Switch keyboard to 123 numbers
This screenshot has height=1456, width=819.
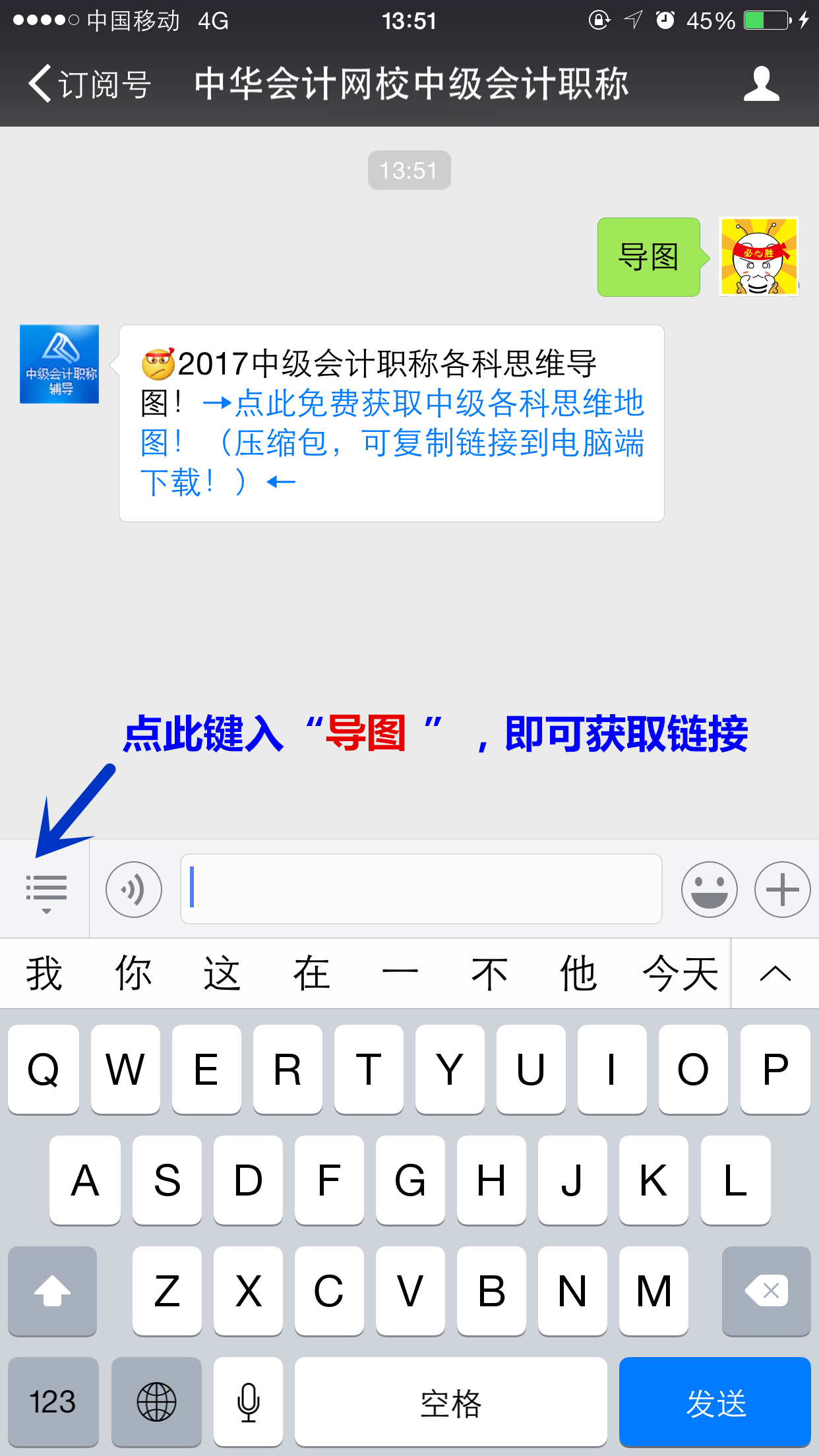(x=53, y=1402)
